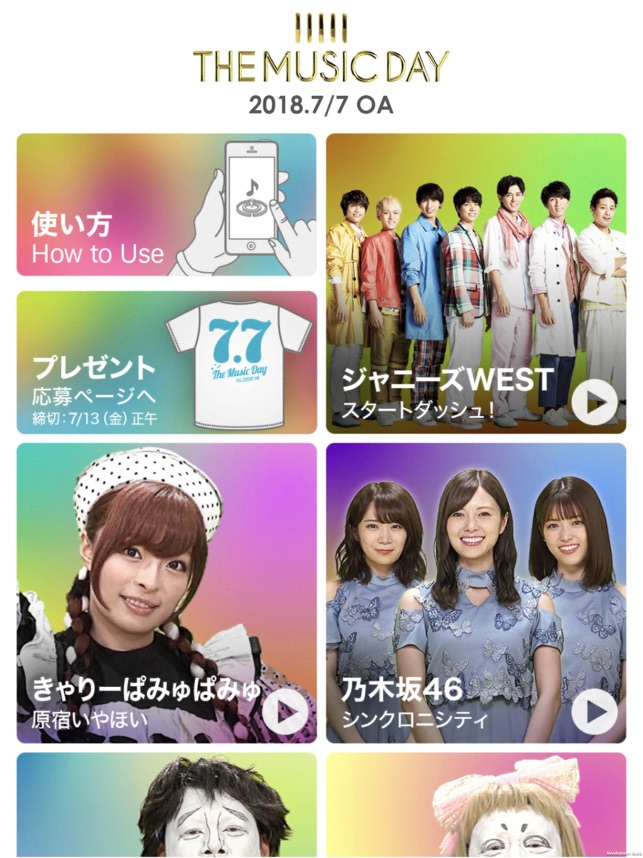Play きゃりーぱみゅぱみゅ 原宿いやほい
The image size is (643, 858).
(285, 712)
